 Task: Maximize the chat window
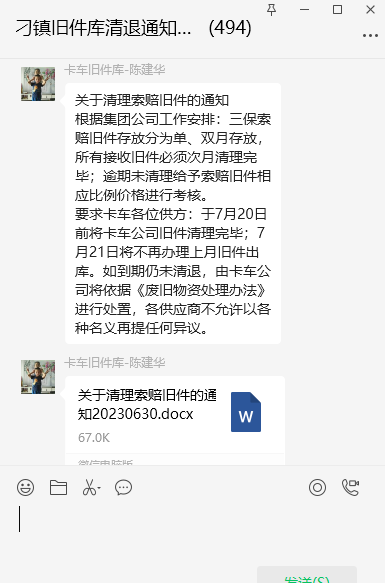(337, 10)
